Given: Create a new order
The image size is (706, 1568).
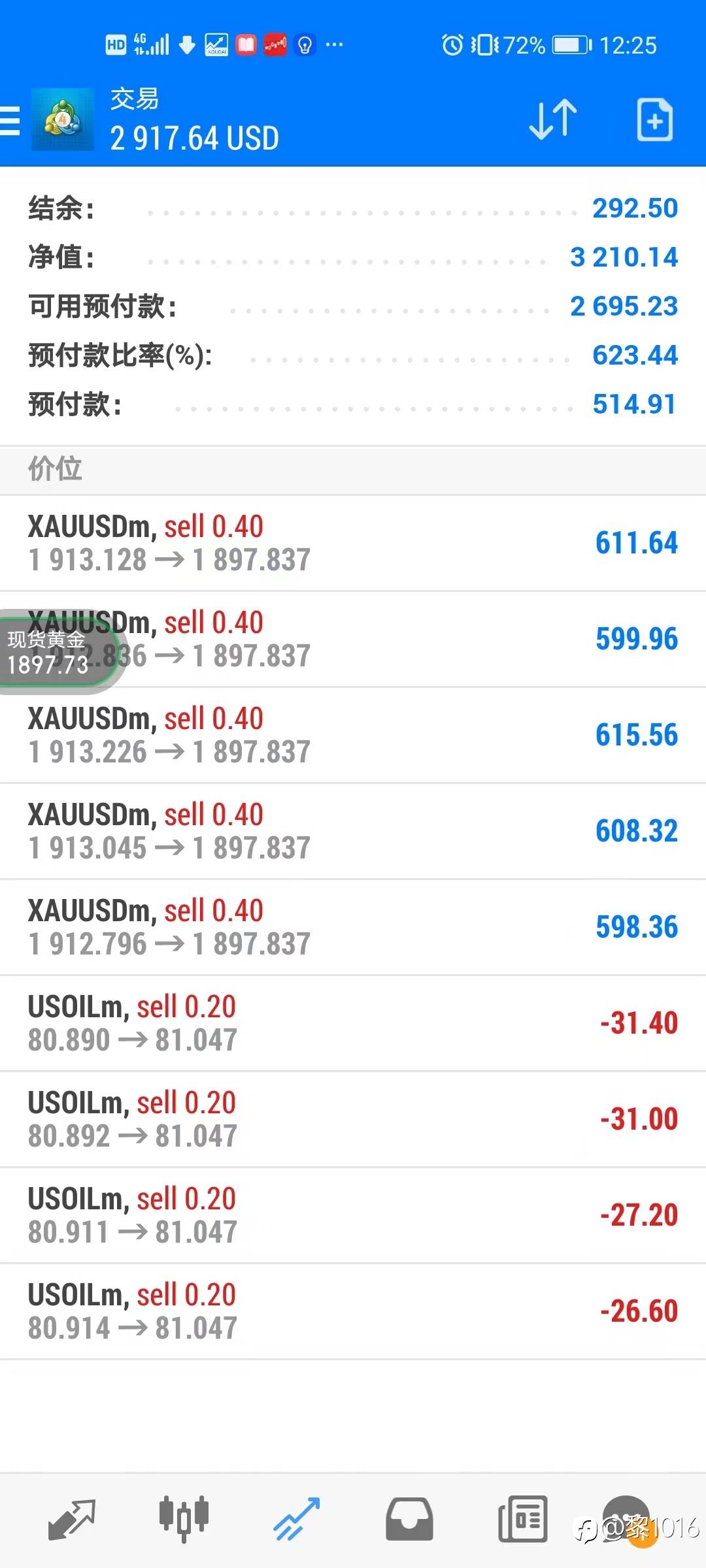Looking at the screenshot, I should tap(654, 120).
